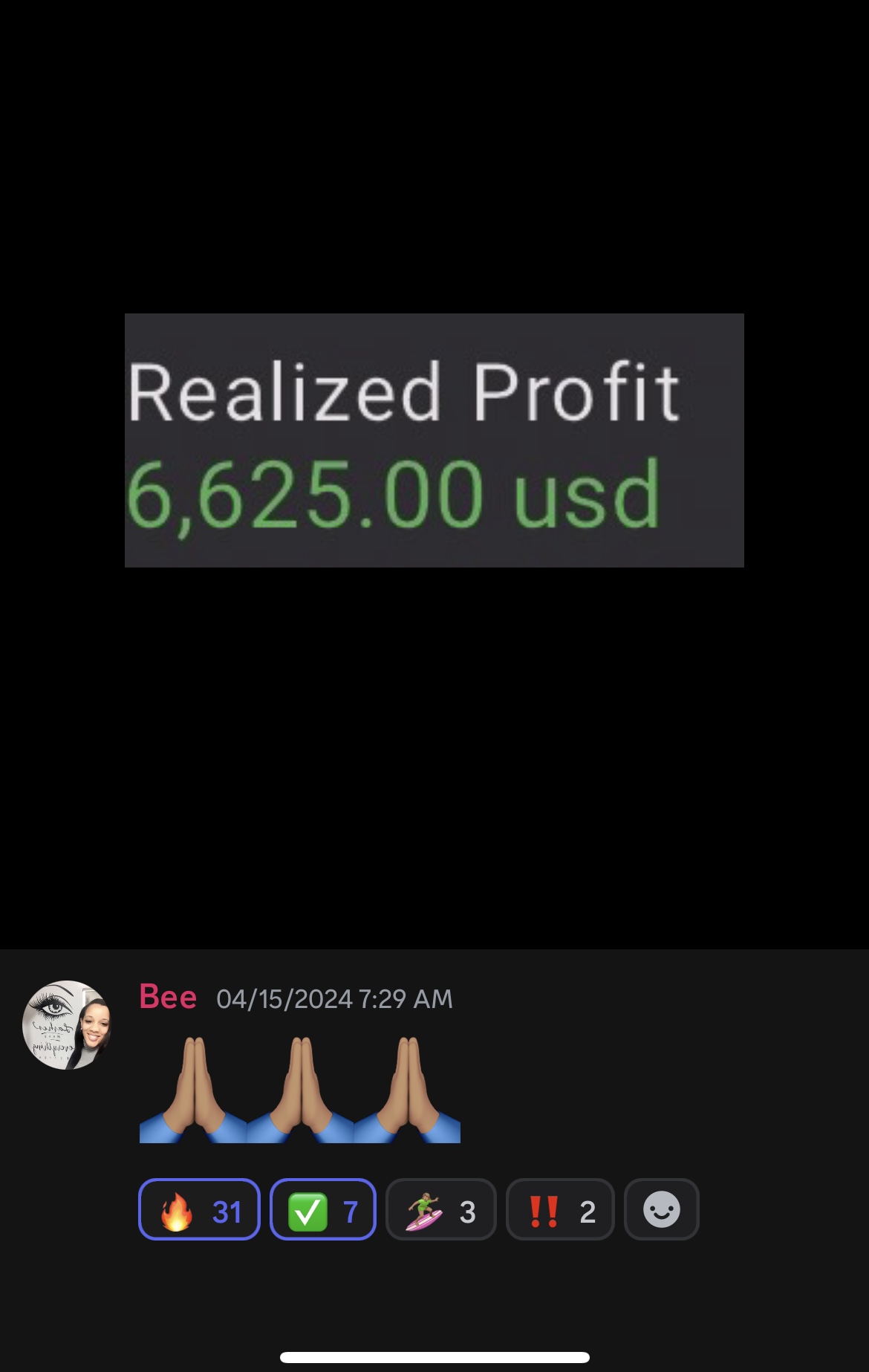View the username Bee's profile

point(168,997)
